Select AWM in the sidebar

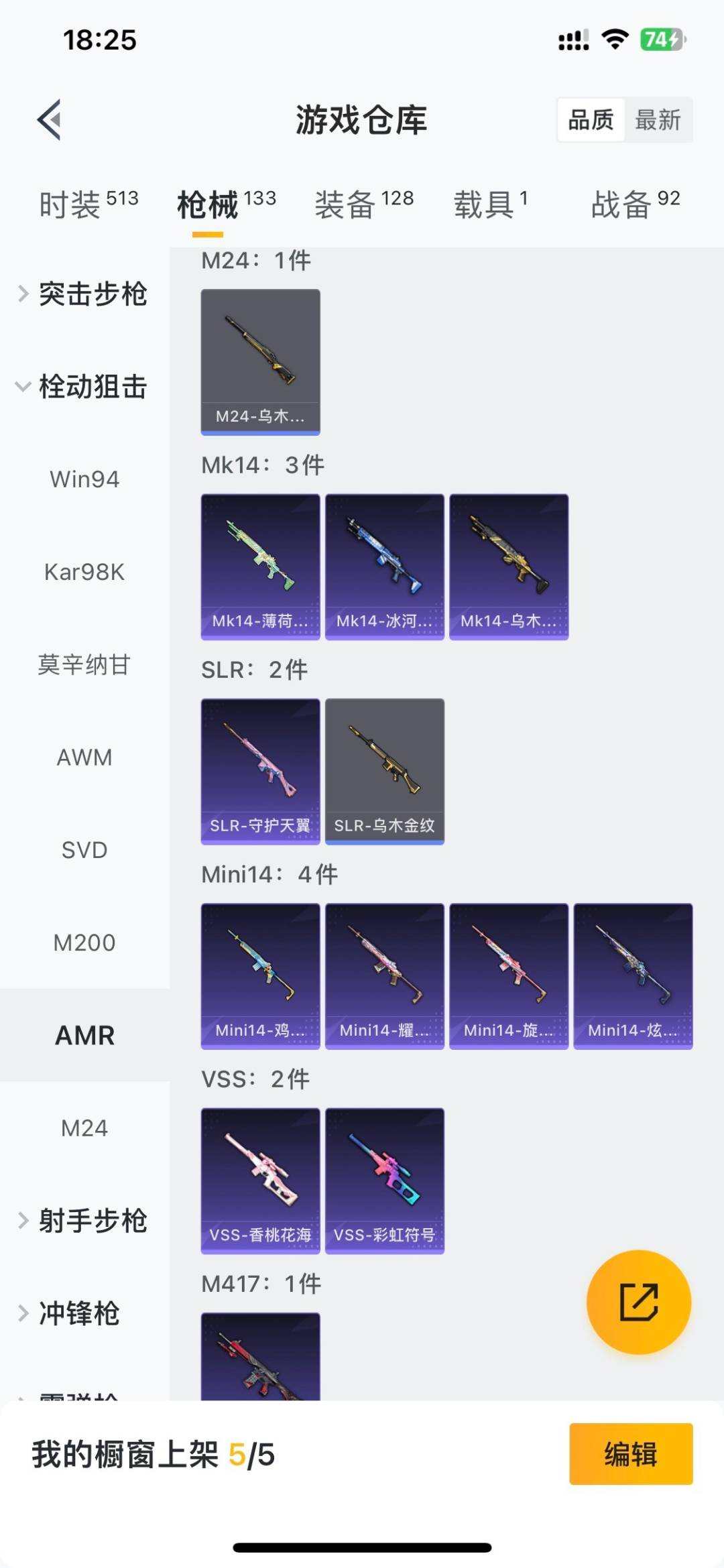84,758
